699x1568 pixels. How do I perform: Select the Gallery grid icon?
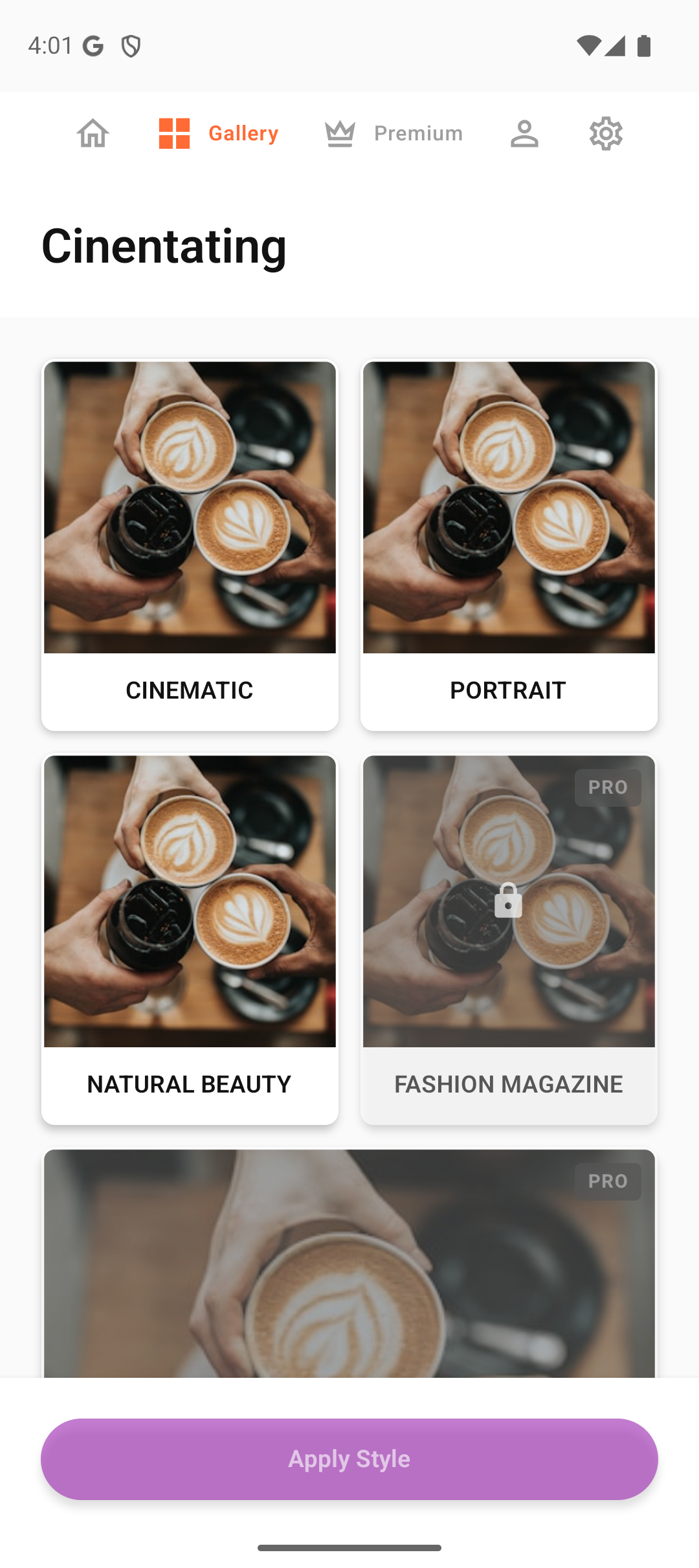tap(173, 133)
